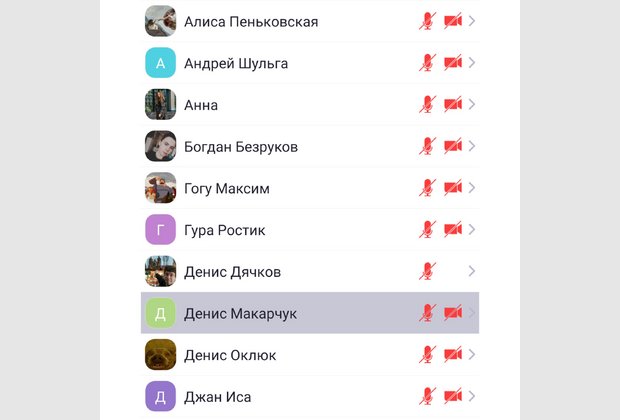Select Гура Ростик in the list
620x420 pixels.
tap(225, 230)
